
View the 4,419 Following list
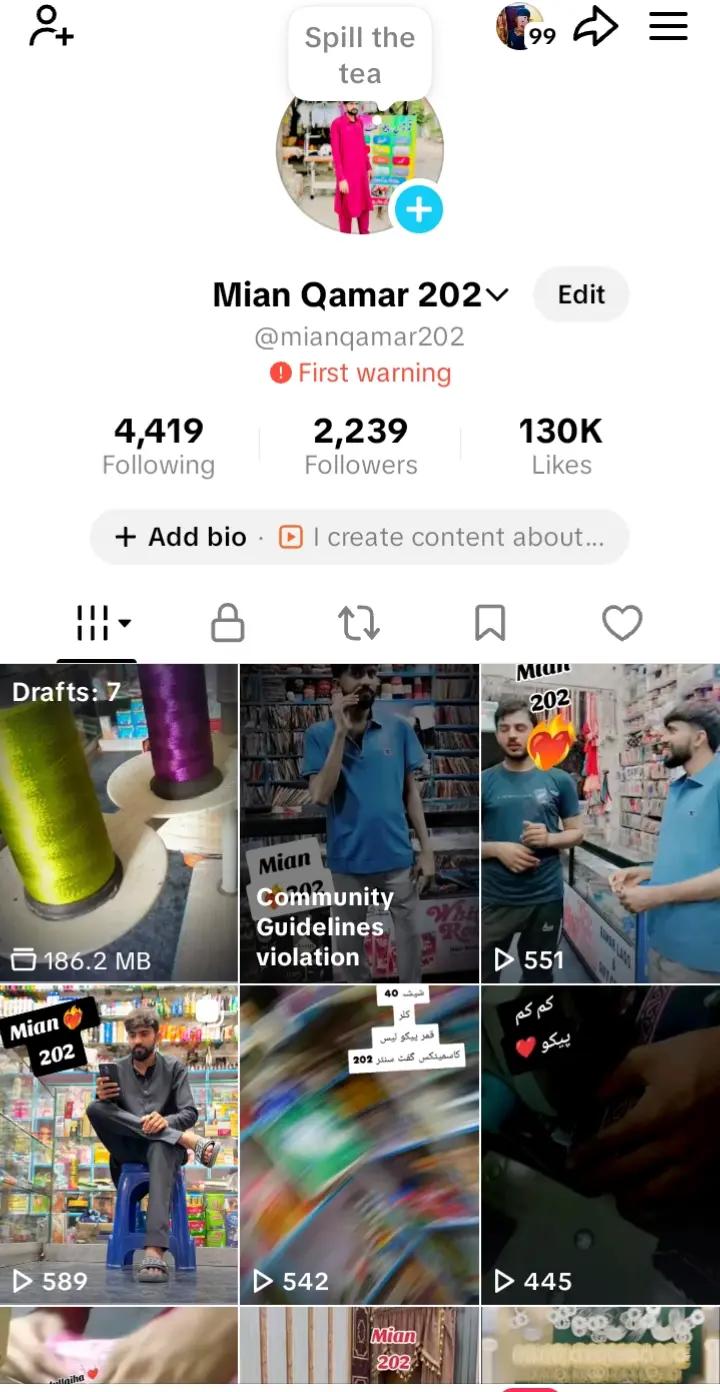pyautogui.click(x=158, y=446)
